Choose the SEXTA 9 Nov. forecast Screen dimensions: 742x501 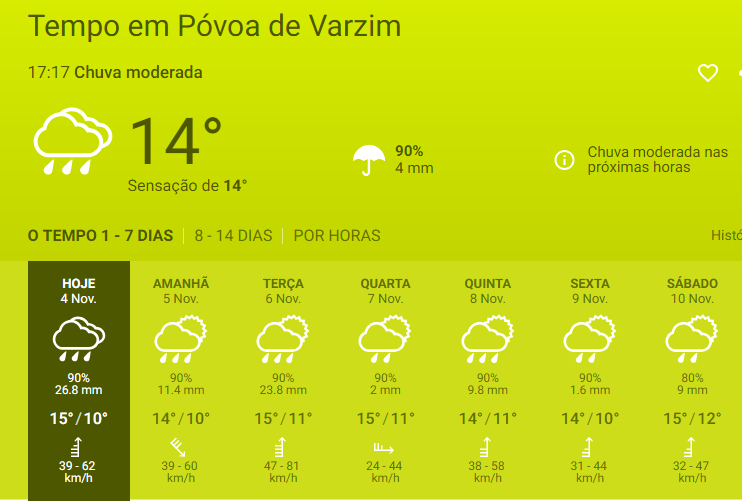coord(590,380)
